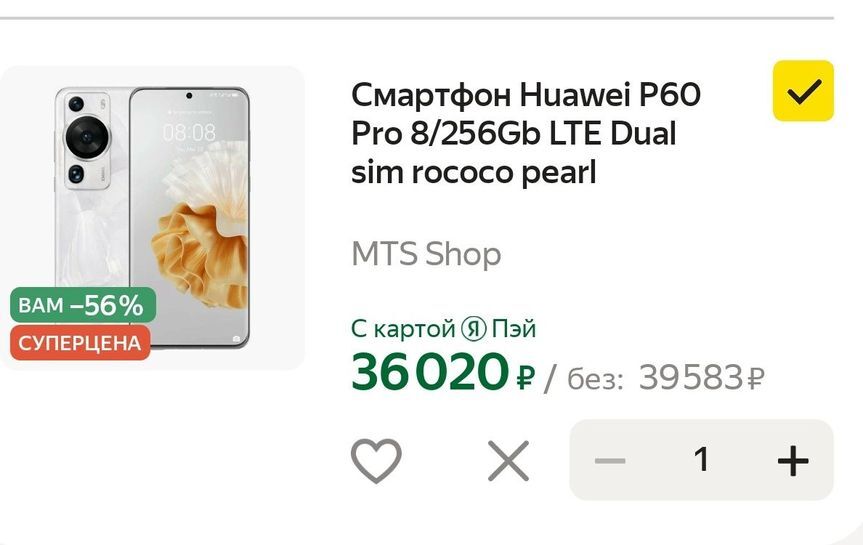
Task: Remove the Huawei P60 Pro from cart
Action: [x=508, y=461]
